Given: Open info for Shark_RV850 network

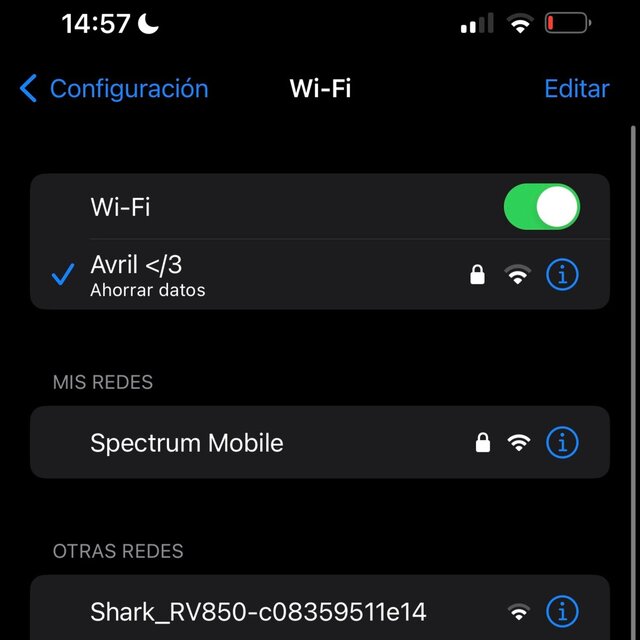Looking at the screenshot, I should point(562,610).
